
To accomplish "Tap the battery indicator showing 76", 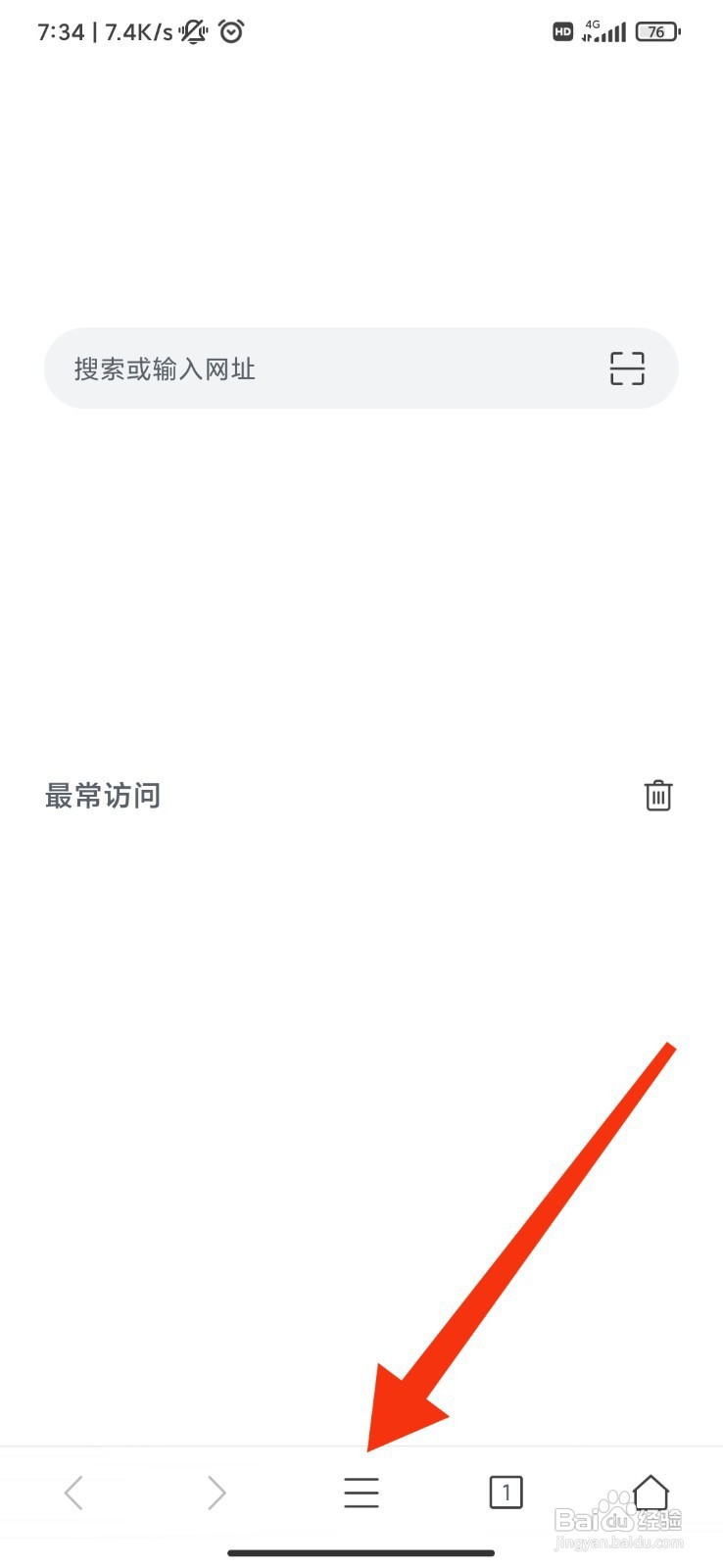I will coord(656,31).
